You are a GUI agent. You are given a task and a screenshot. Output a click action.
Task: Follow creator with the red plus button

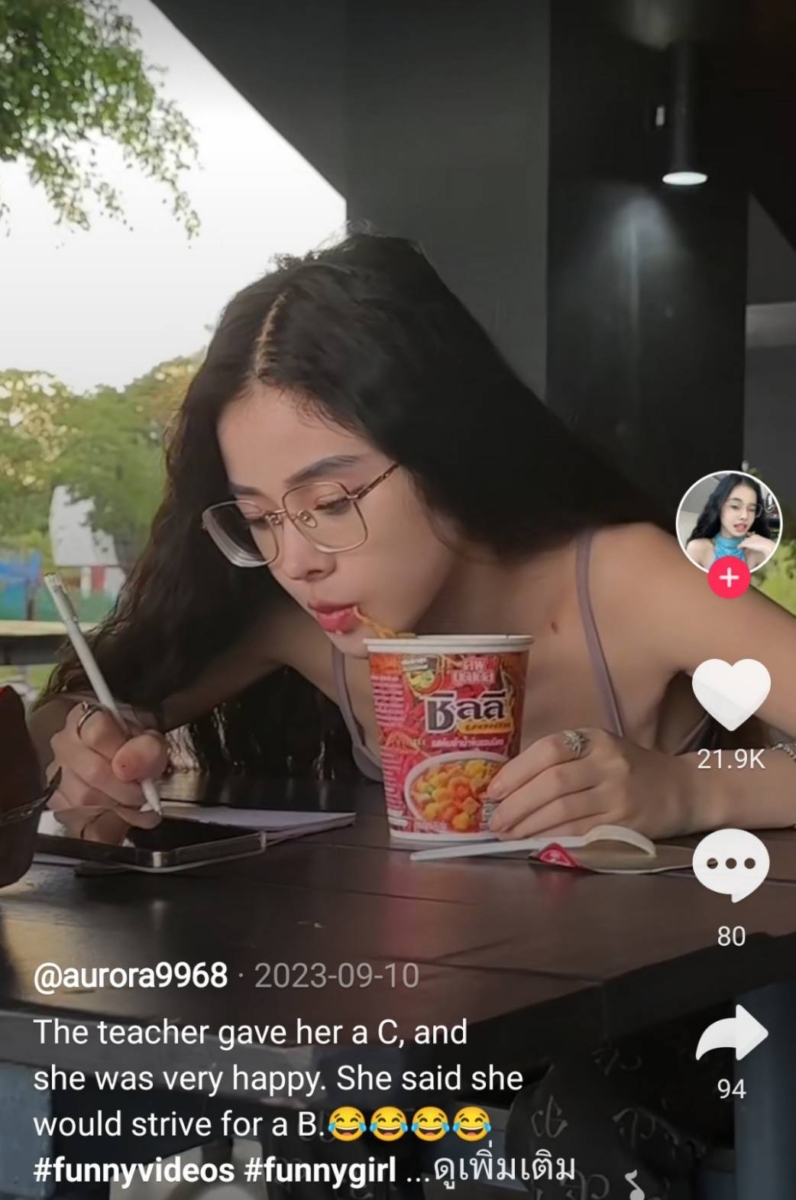click(728, 580)
